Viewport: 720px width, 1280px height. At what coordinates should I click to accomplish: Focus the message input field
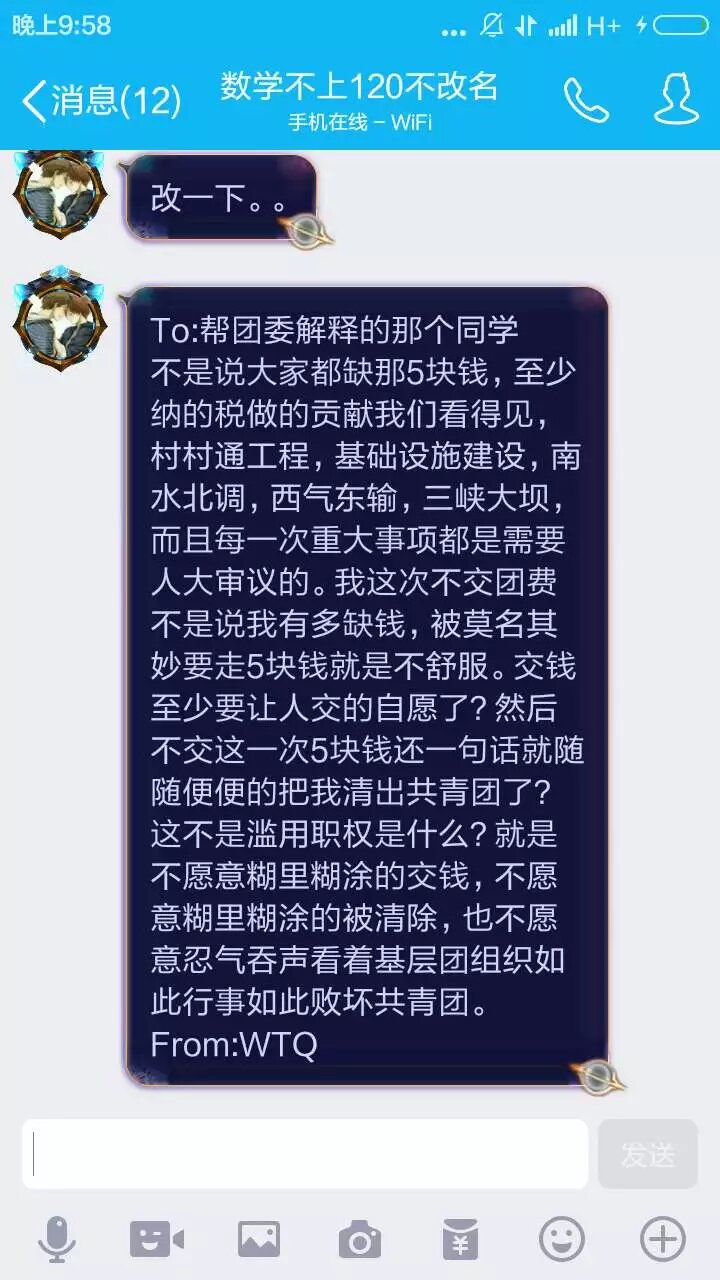point(305,1154)
